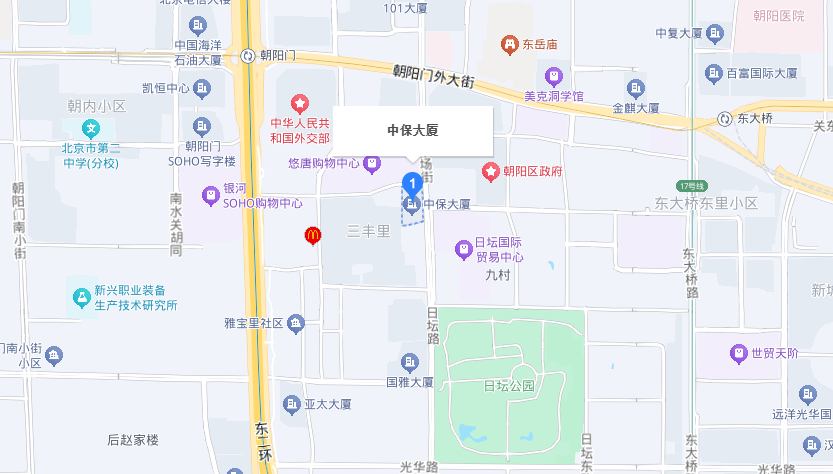Select the 朝阳区政府 star marker
833x474 pixels.
click(491, 172)
